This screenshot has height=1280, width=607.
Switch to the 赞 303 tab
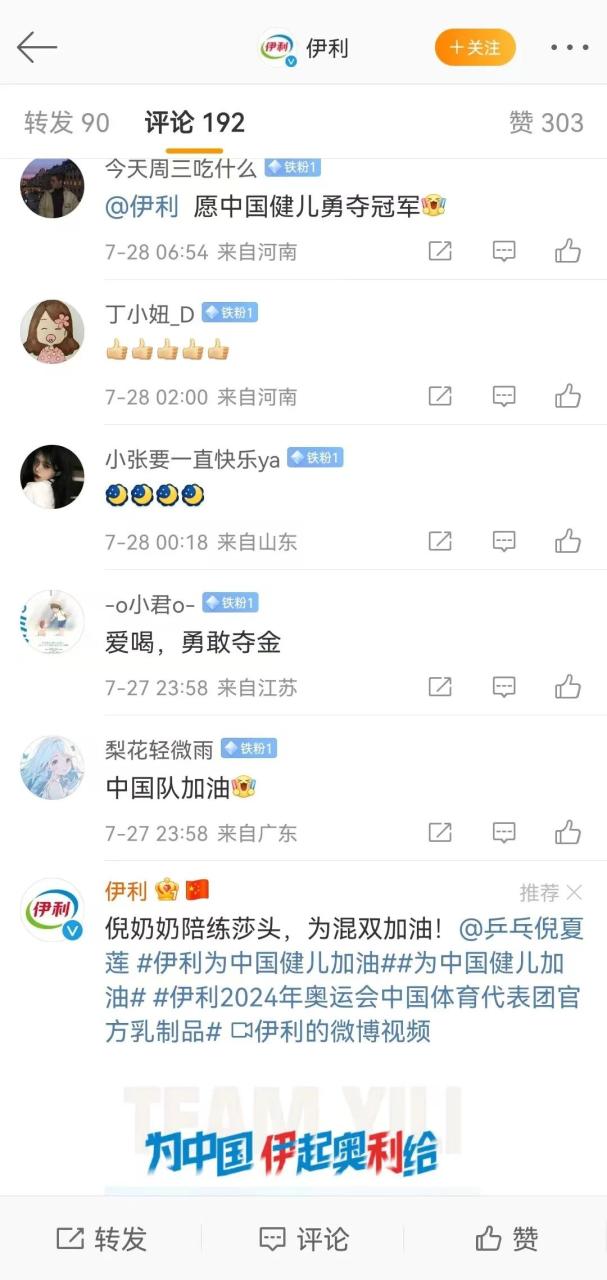click(545, 123)
